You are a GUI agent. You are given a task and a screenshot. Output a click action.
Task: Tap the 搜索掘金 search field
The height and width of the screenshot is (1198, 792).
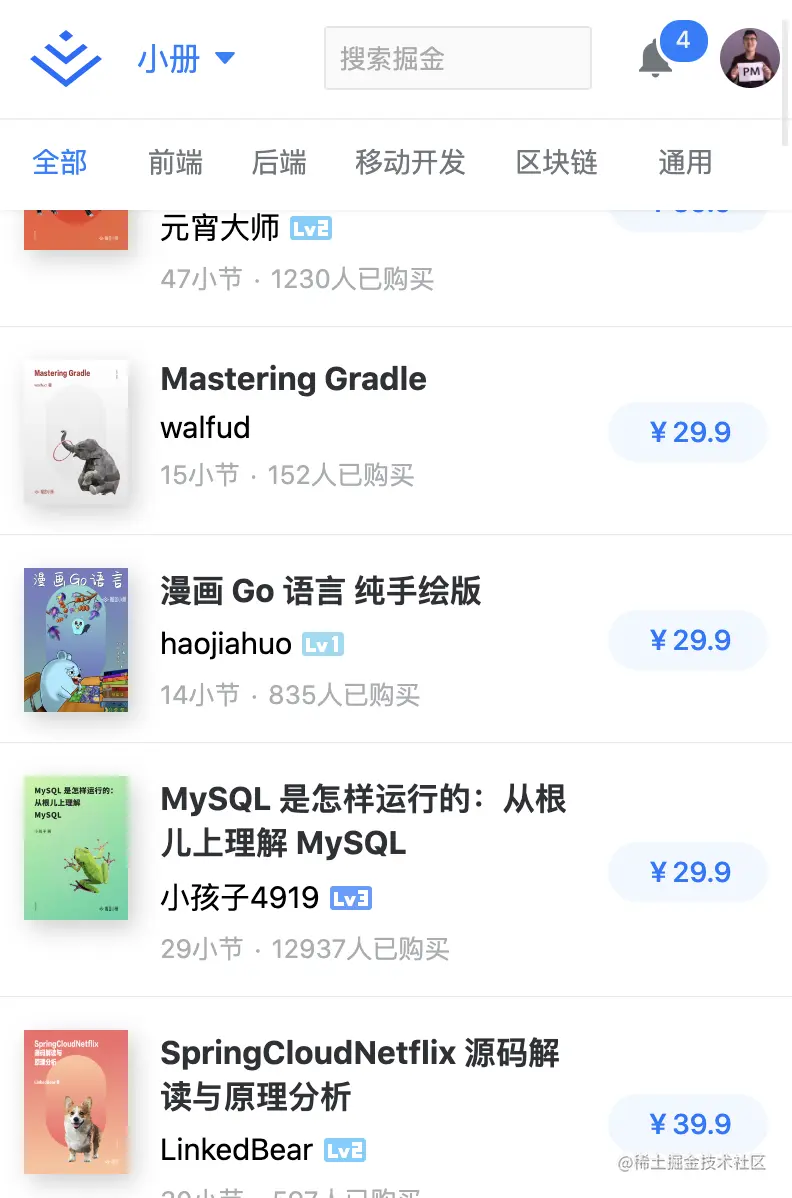click(457, 58)
